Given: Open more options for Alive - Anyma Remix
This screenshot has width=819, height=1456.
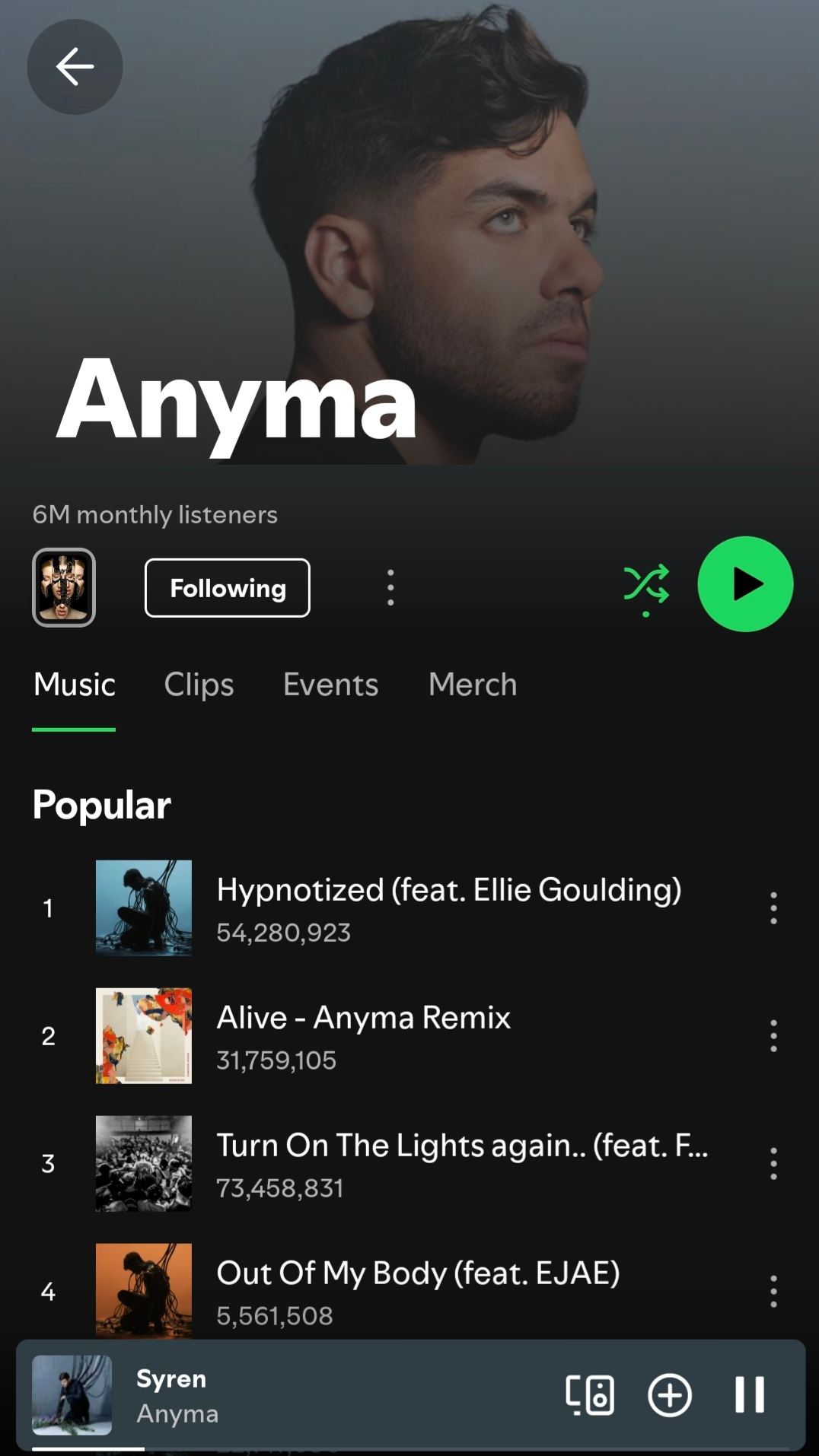Looking at the screenshot, I should (773, 1035).
